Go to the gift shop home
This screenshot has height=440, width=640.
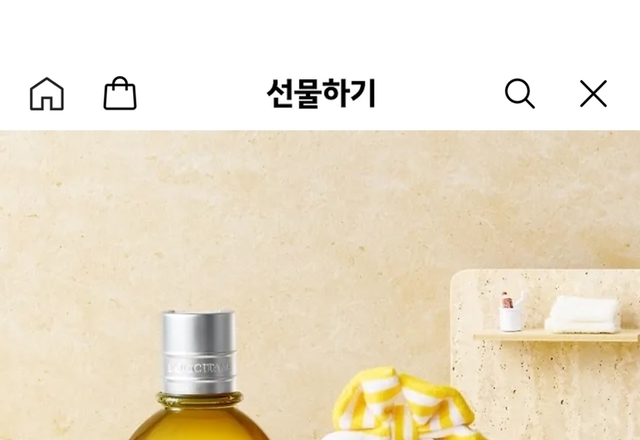tap(47, 94)
